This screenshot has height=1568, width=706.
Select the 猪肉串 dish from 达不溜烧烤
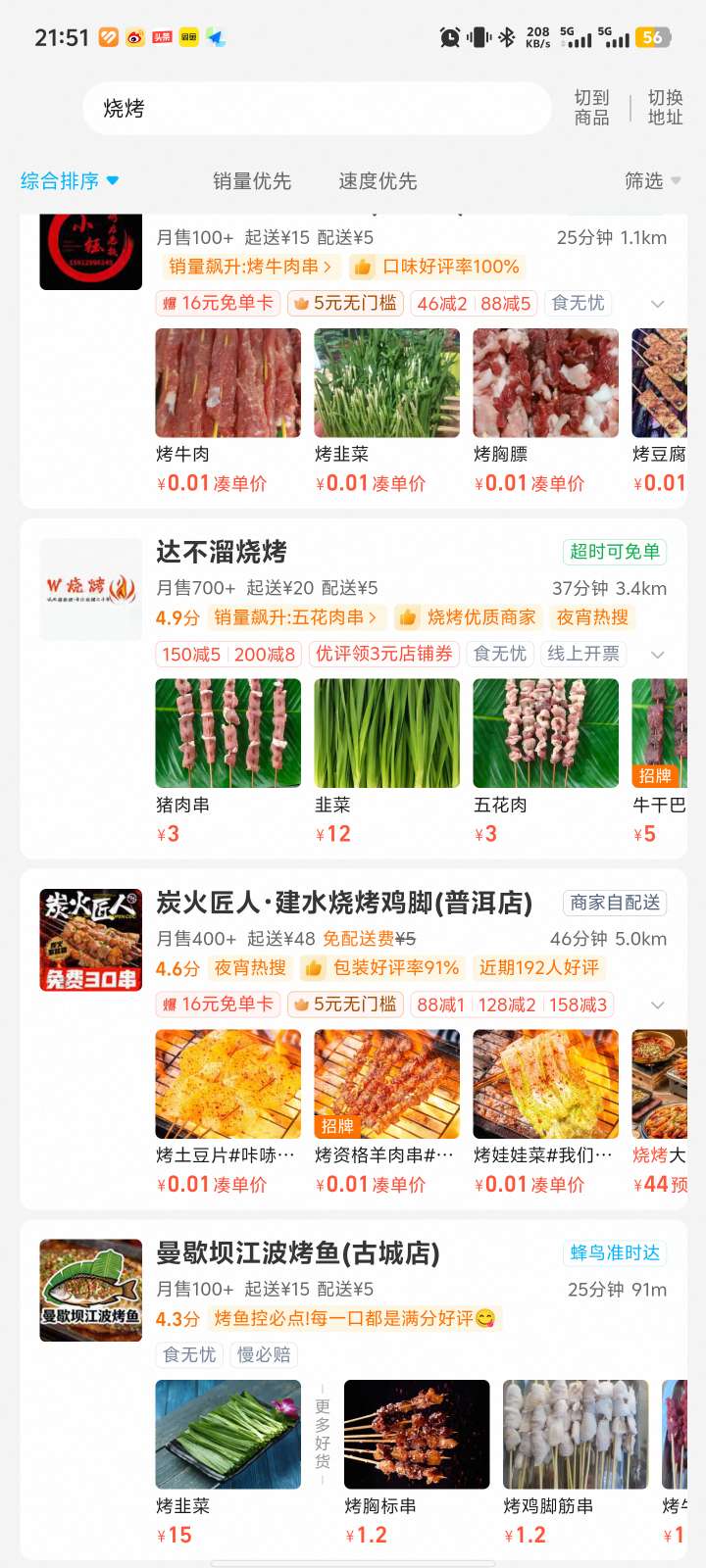(x=227, y=733)
